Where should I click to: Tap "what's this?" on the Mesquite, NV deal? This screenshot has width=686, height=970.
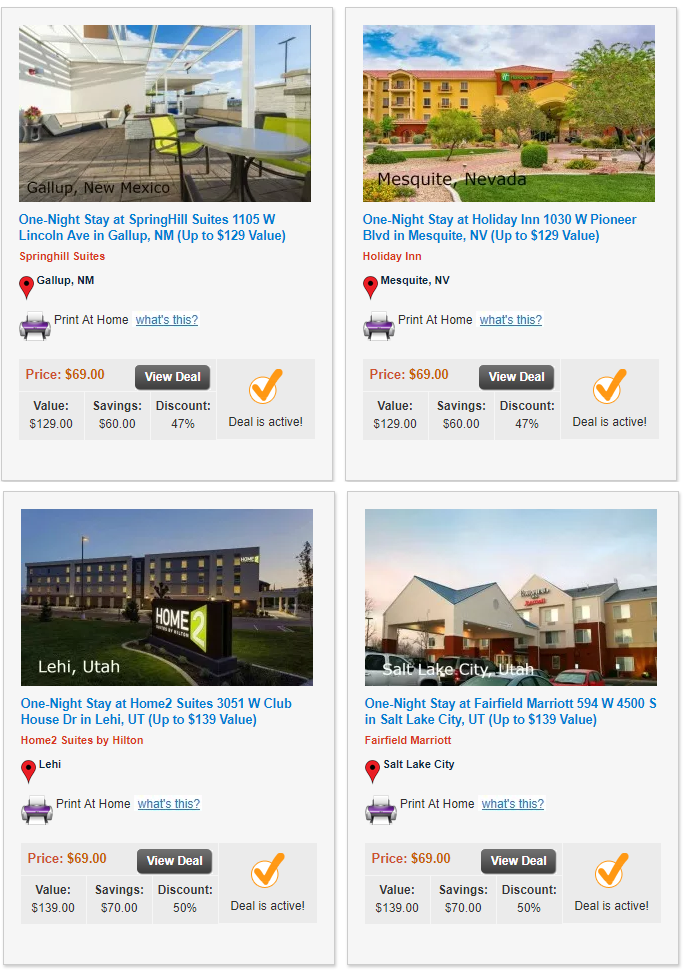pos(511,320)
